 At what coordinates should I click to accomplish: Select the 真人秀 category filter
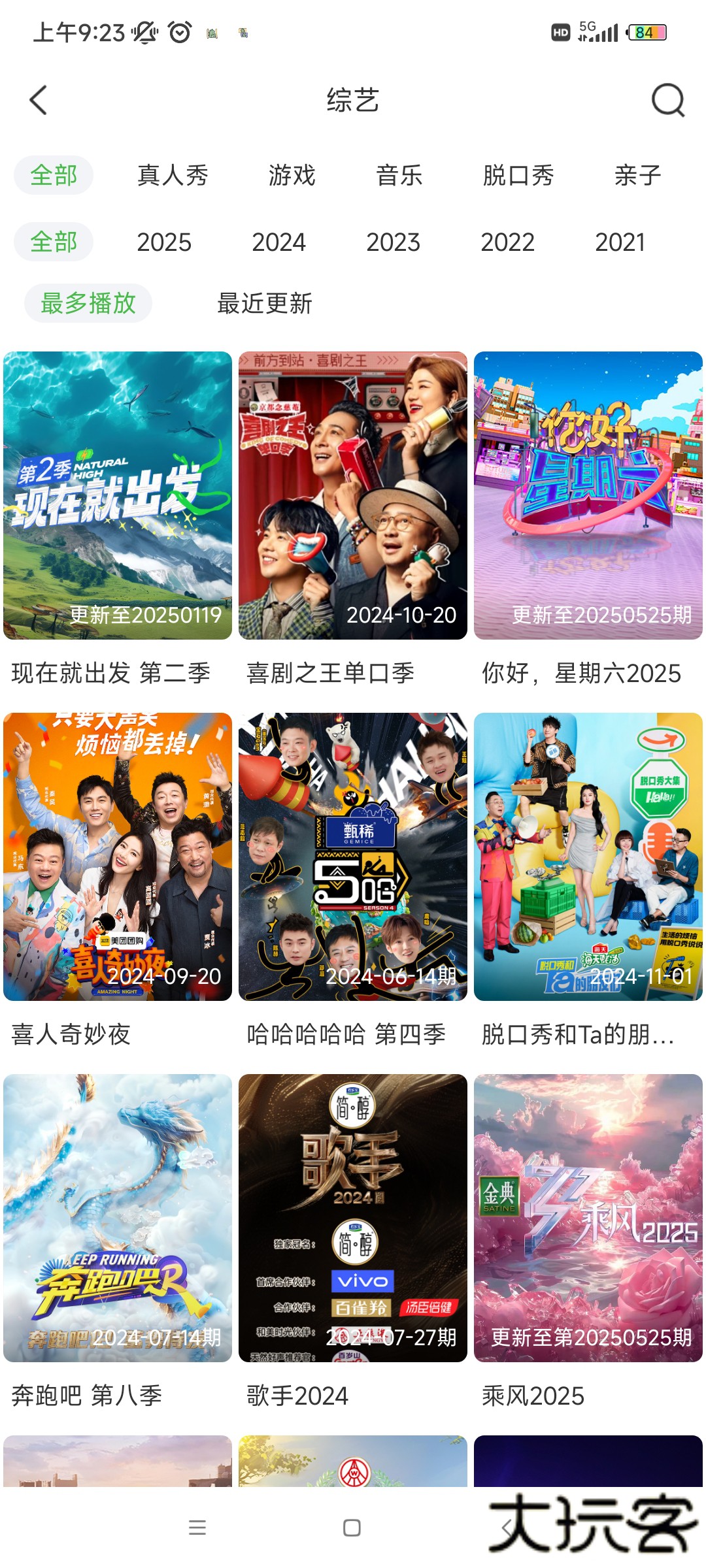click(172, 174)
